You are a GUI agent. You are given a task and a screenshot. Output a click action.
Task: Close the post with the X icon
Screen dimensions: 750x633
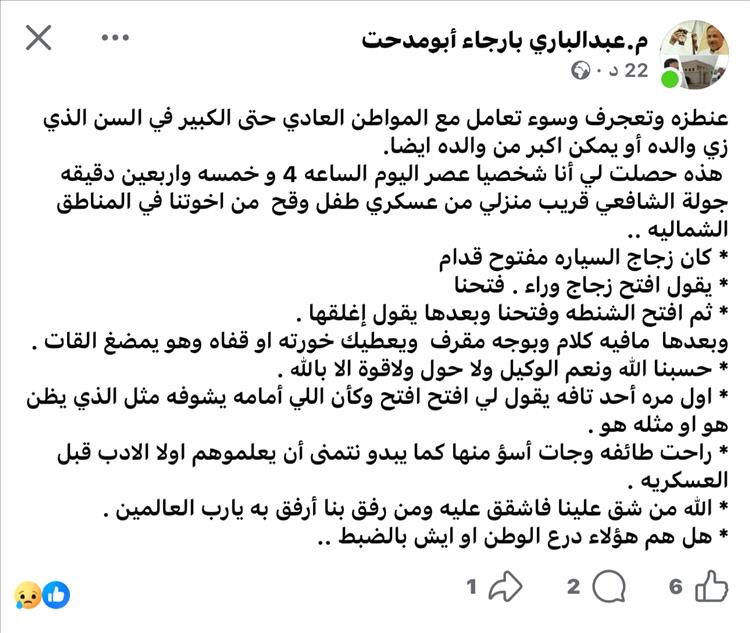pos(38,39)
